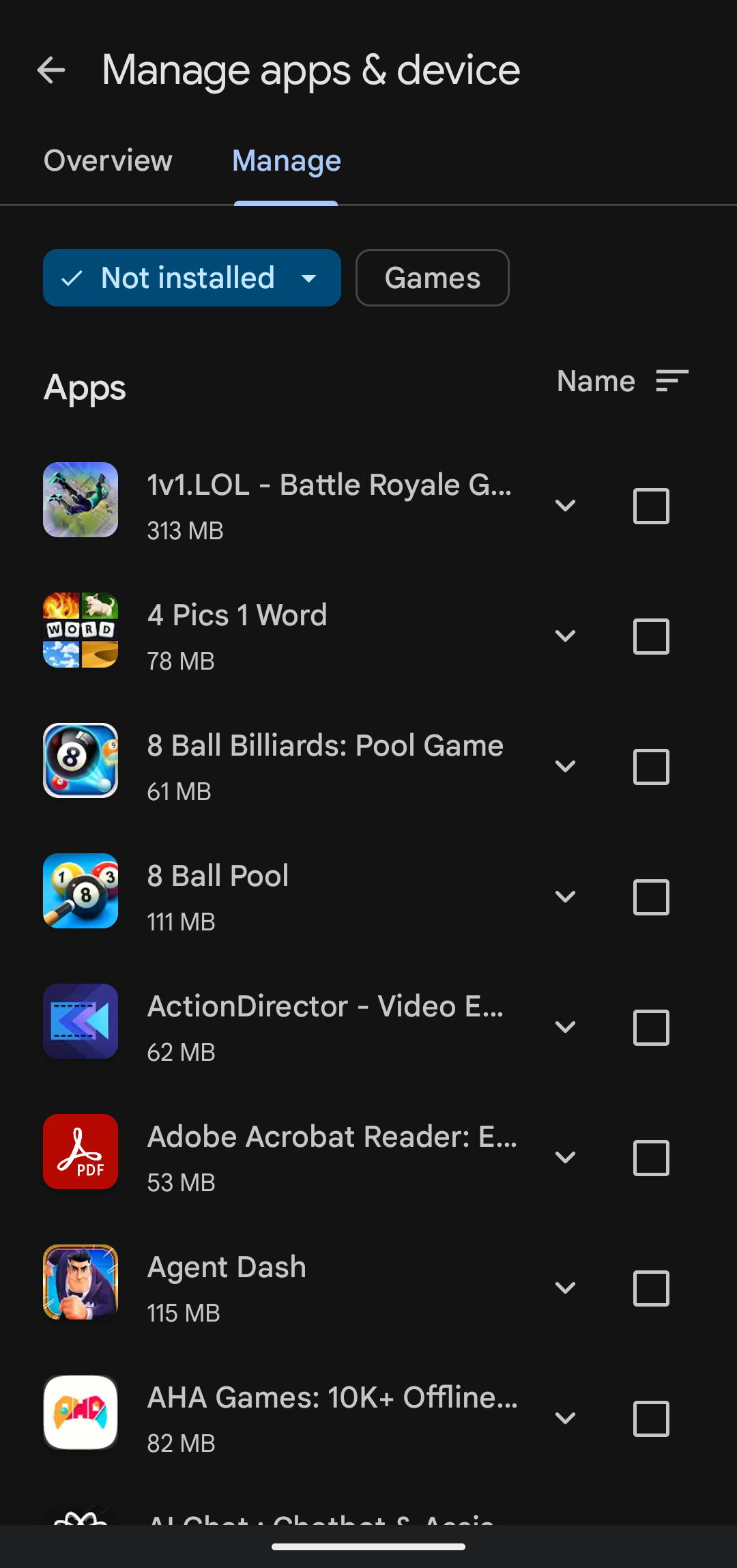Expand the Adobe Acrobat Reader chevron
This screenshot has width=737, height=1568.
click(x=565, y=1158)
